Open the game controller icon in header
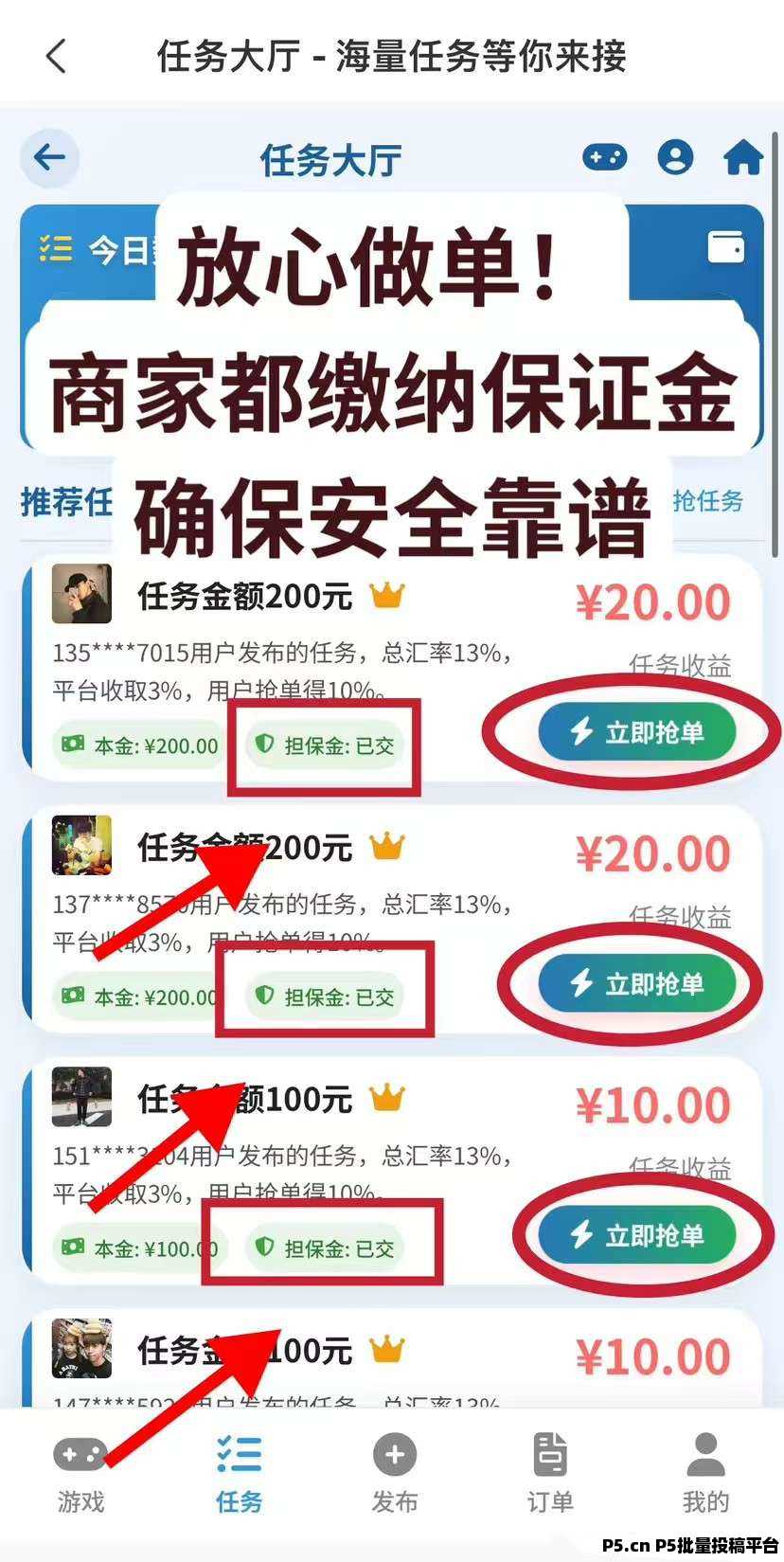 point(604,157)
